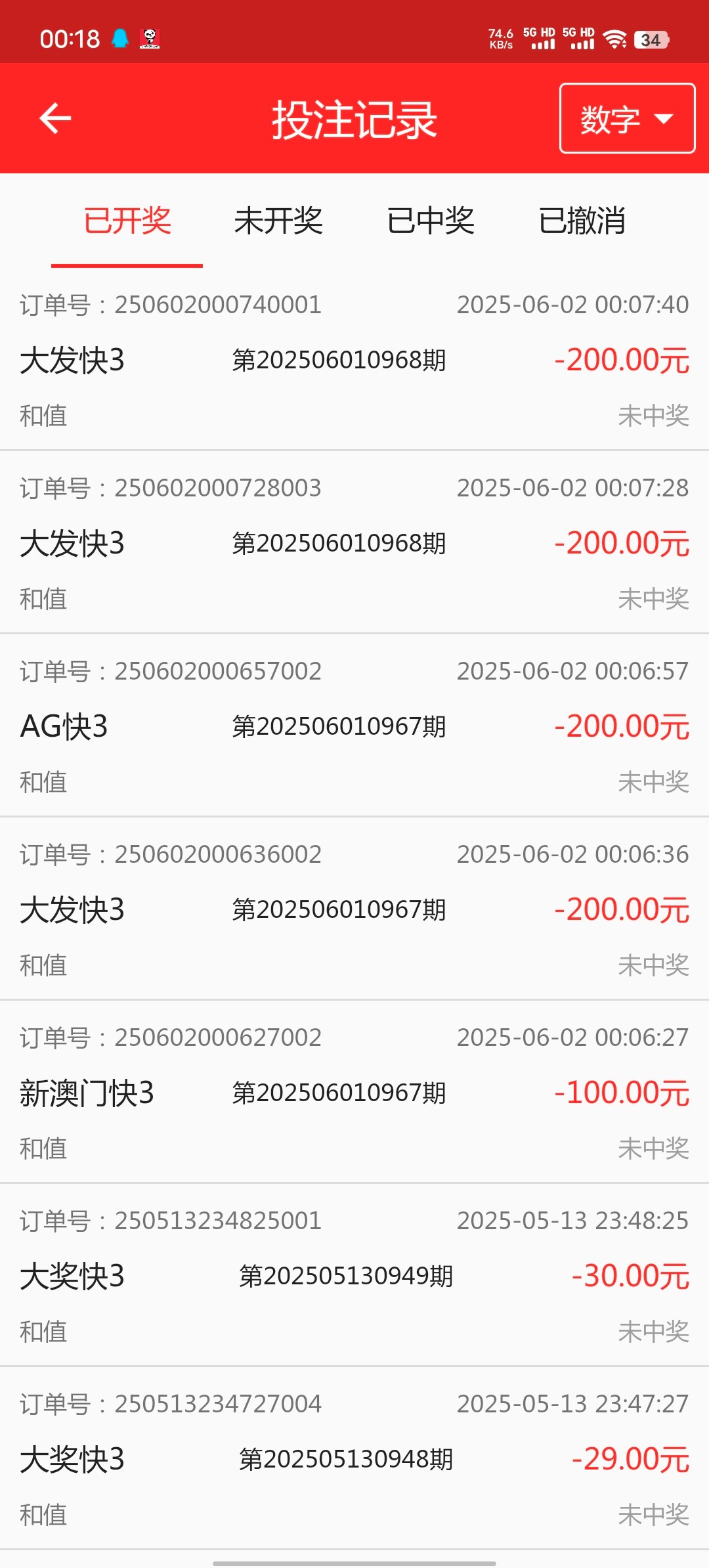
Task: Expand the 数字 dropdown filter
Action: [627, 118]
